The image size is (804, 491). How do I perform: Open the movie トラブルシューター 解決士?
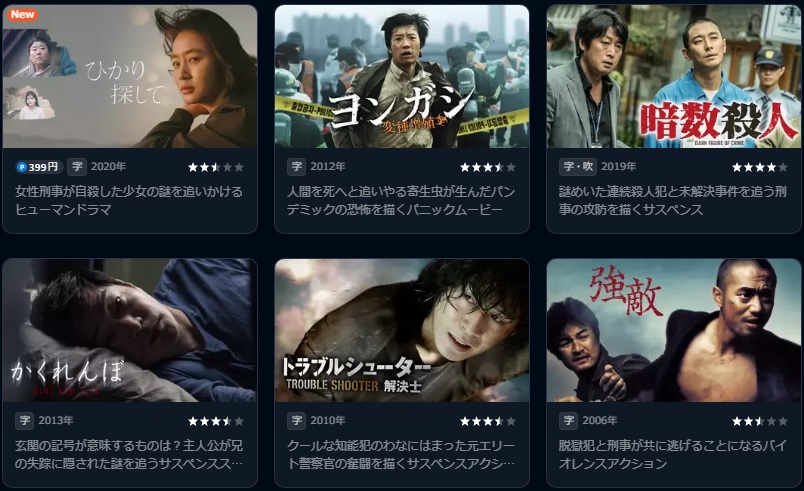coord(402,330)
